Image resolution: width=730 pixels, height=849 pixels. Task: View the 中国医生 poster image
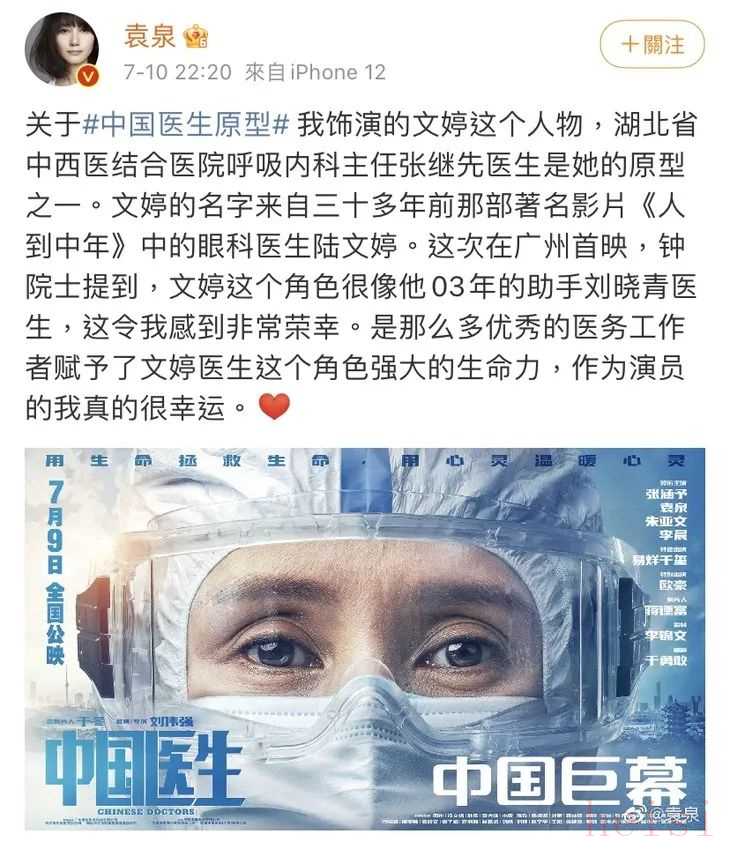pos(364,640)
